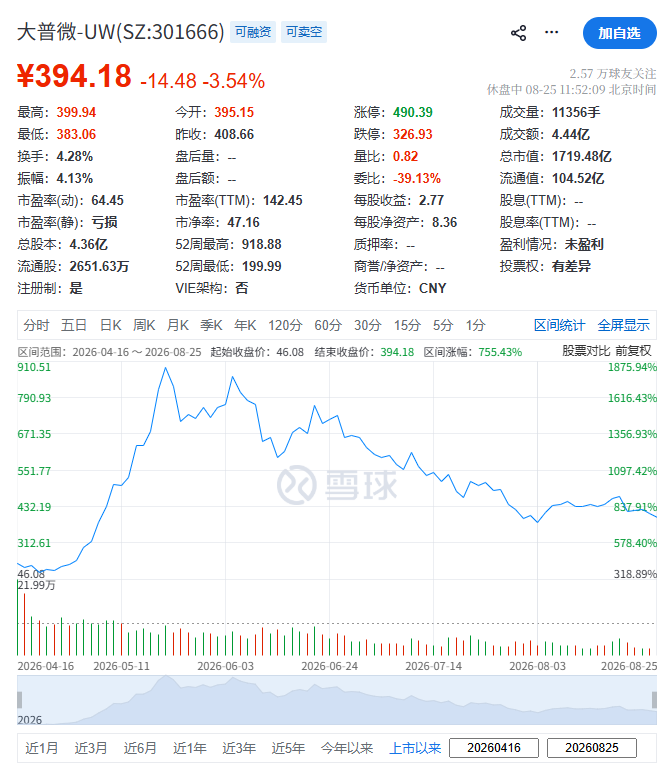Add stock with 加自选 button
This screenshot has height=770, width=668.
[619, 33]
